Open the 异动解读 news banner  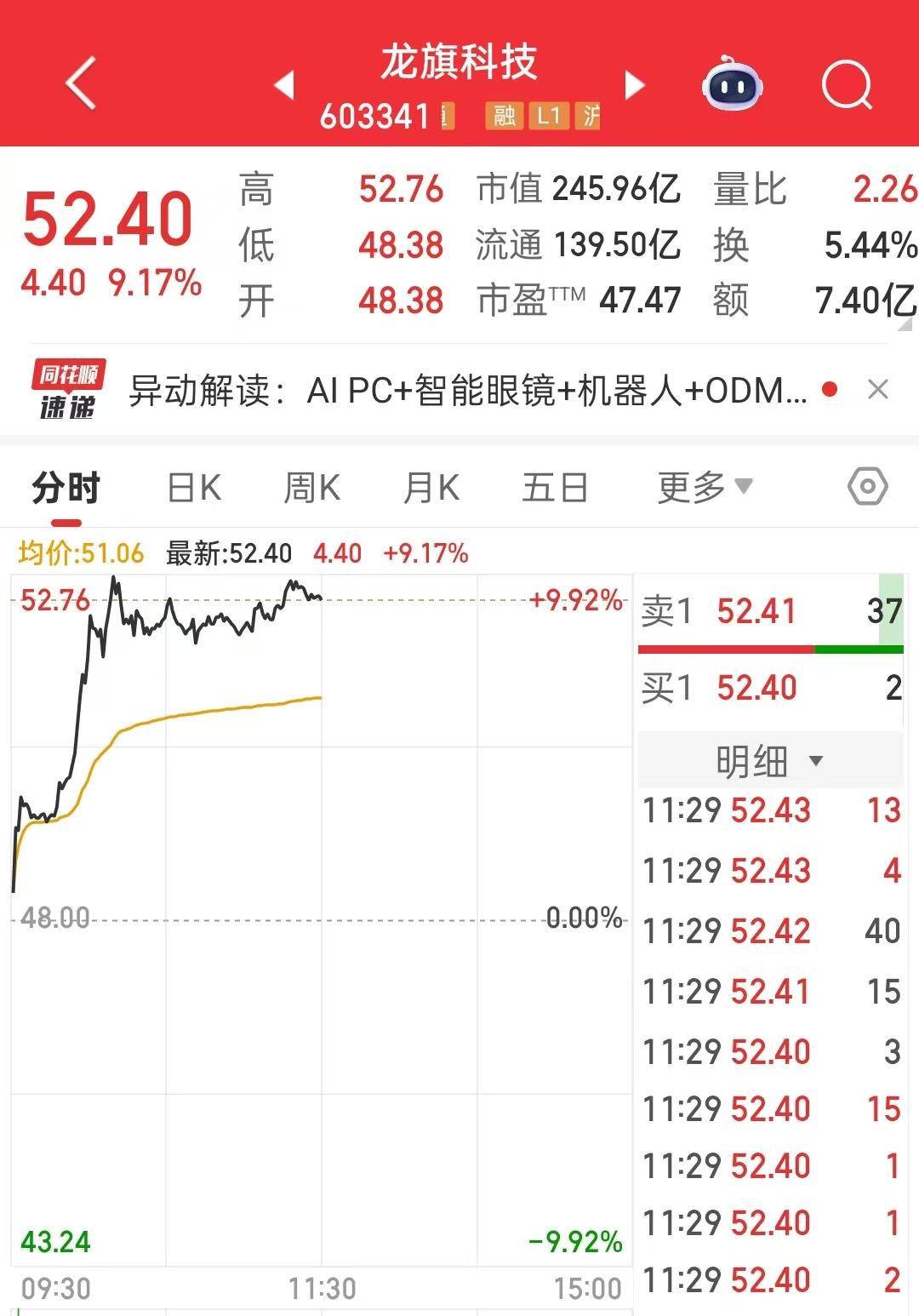468,391
